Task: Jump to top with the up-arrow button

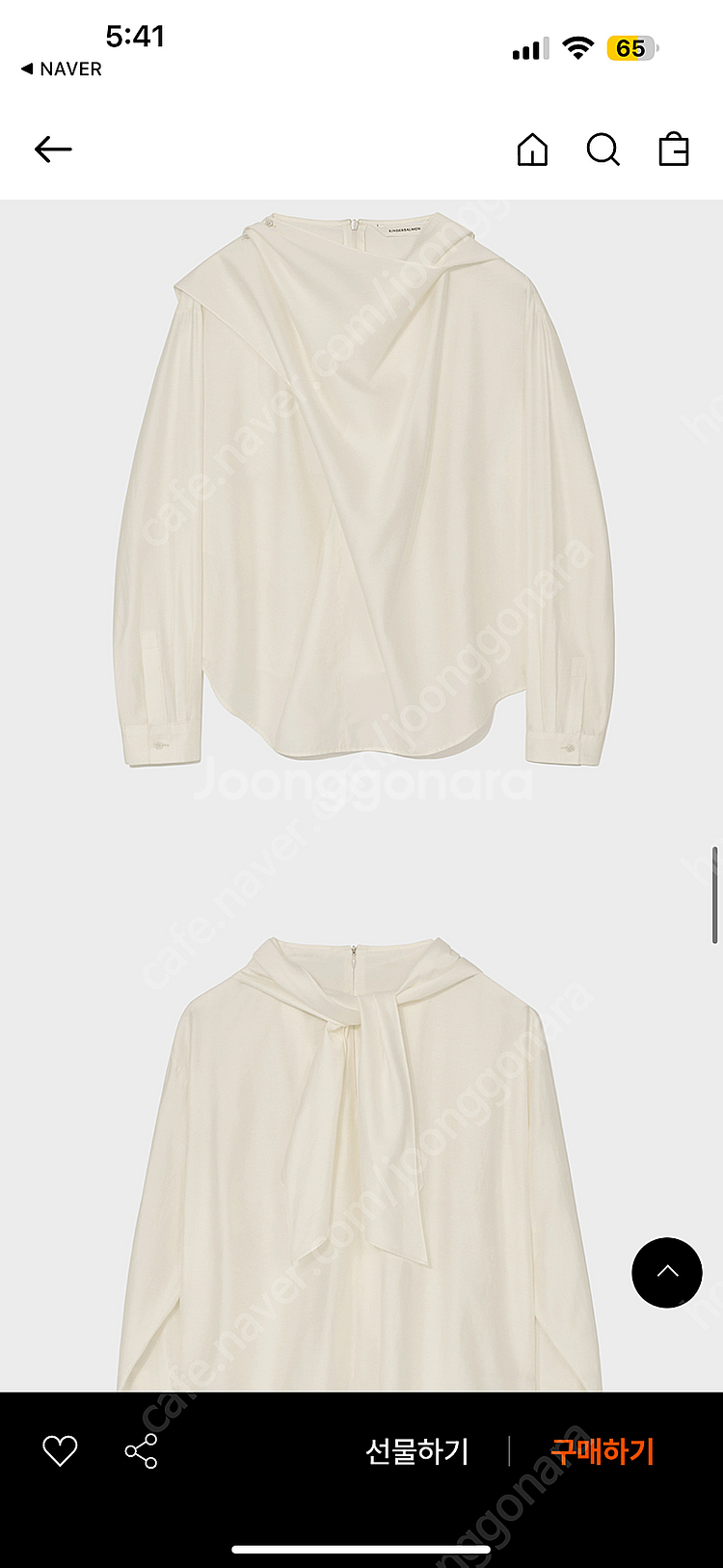Action: tap(667, 1272)
